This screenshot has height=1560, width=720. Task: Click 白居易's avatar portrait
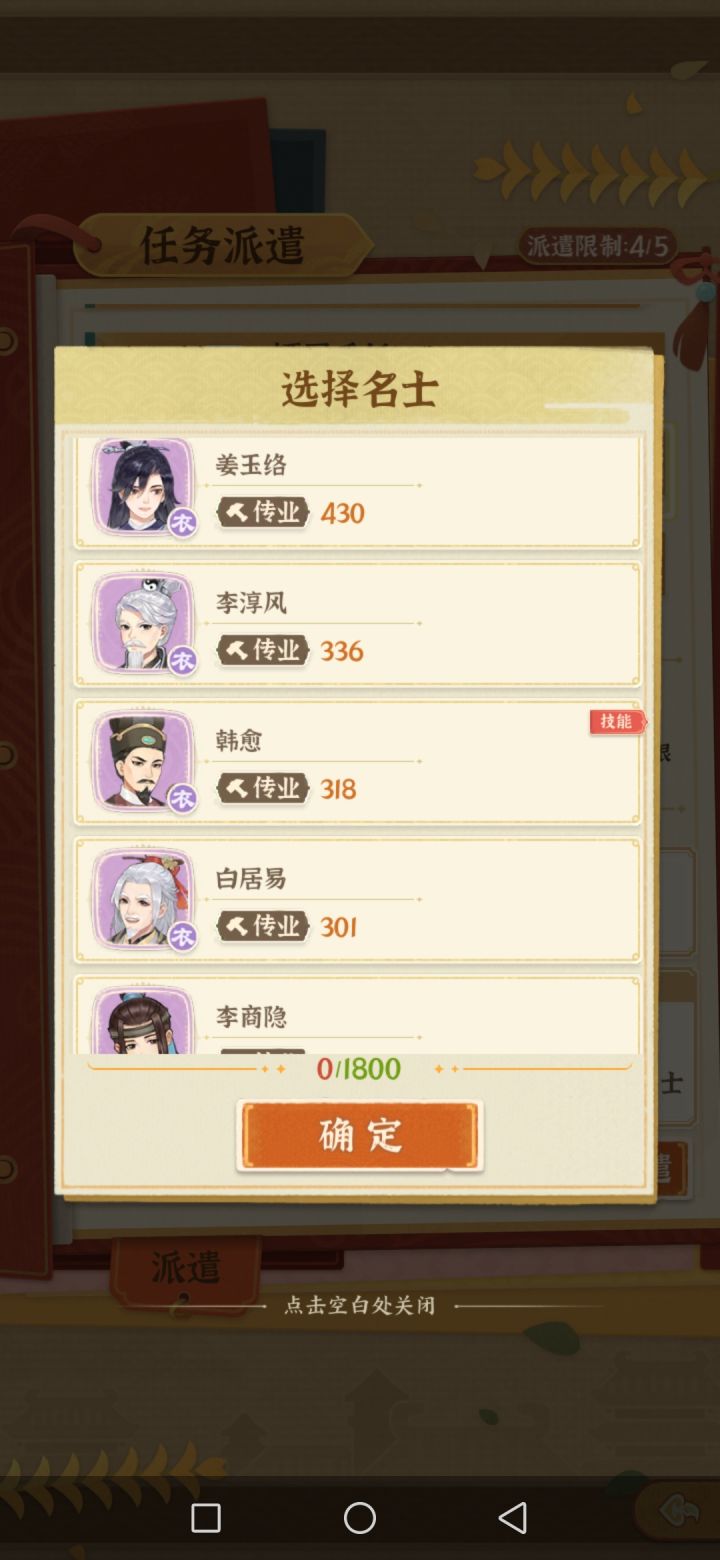[x=144, y=899]
